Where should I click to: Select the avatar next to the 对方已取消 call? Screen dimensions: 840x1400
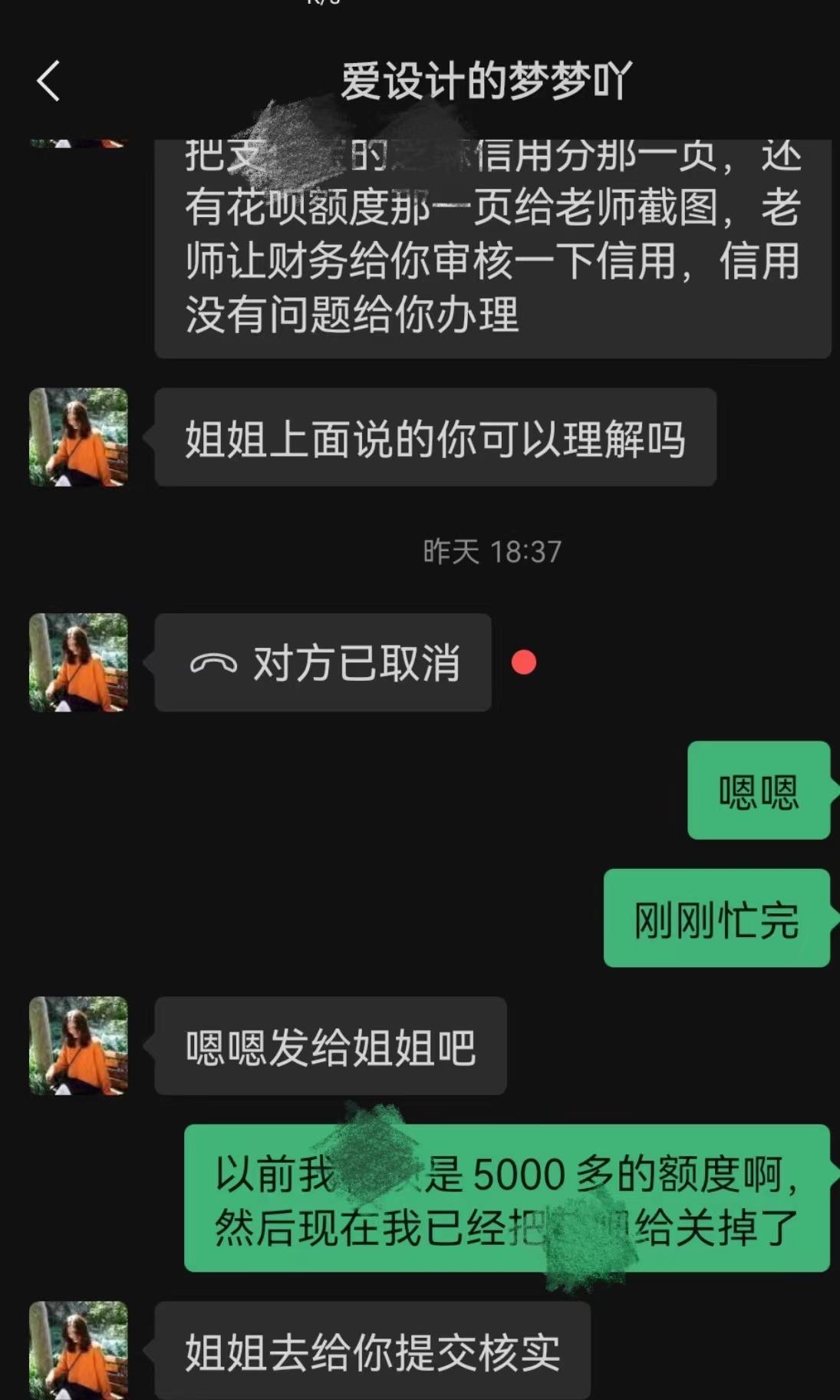[78, 662]
